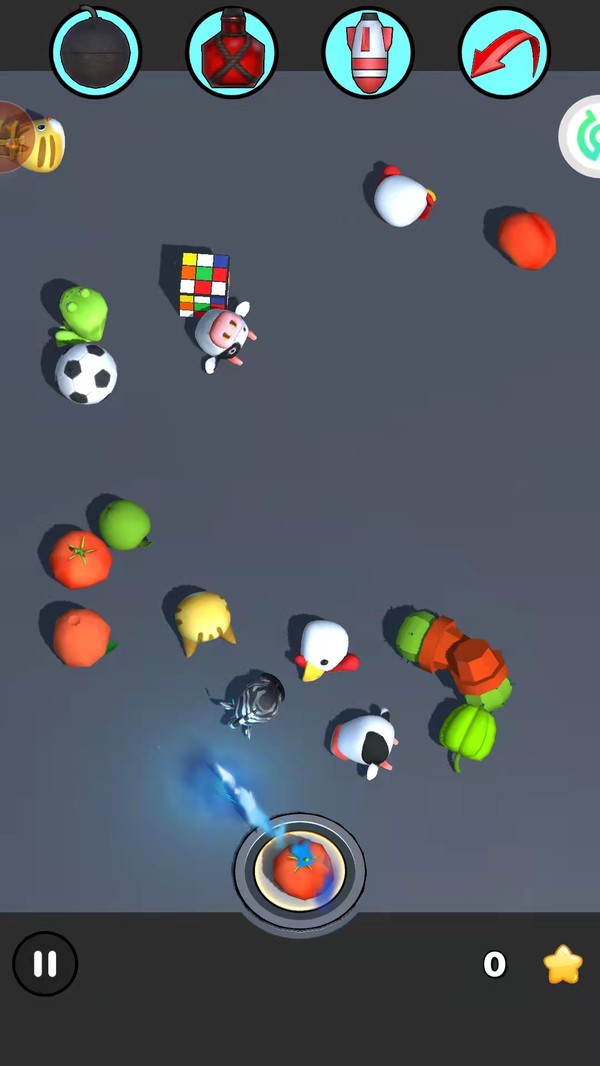Use the bomb power-up
The image size is (600, 1066).
coord(95,52)
